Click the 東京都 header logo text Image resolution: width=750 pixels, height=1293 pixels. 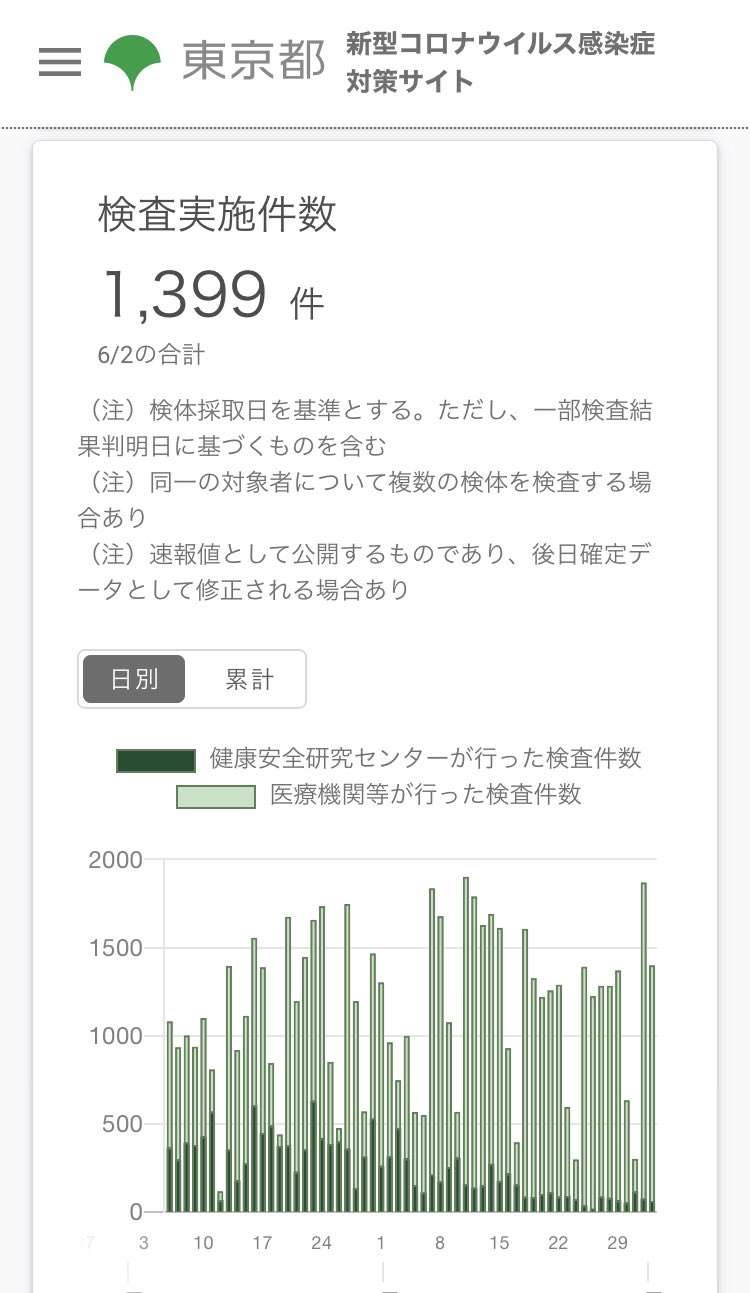(x=253, y=62)
